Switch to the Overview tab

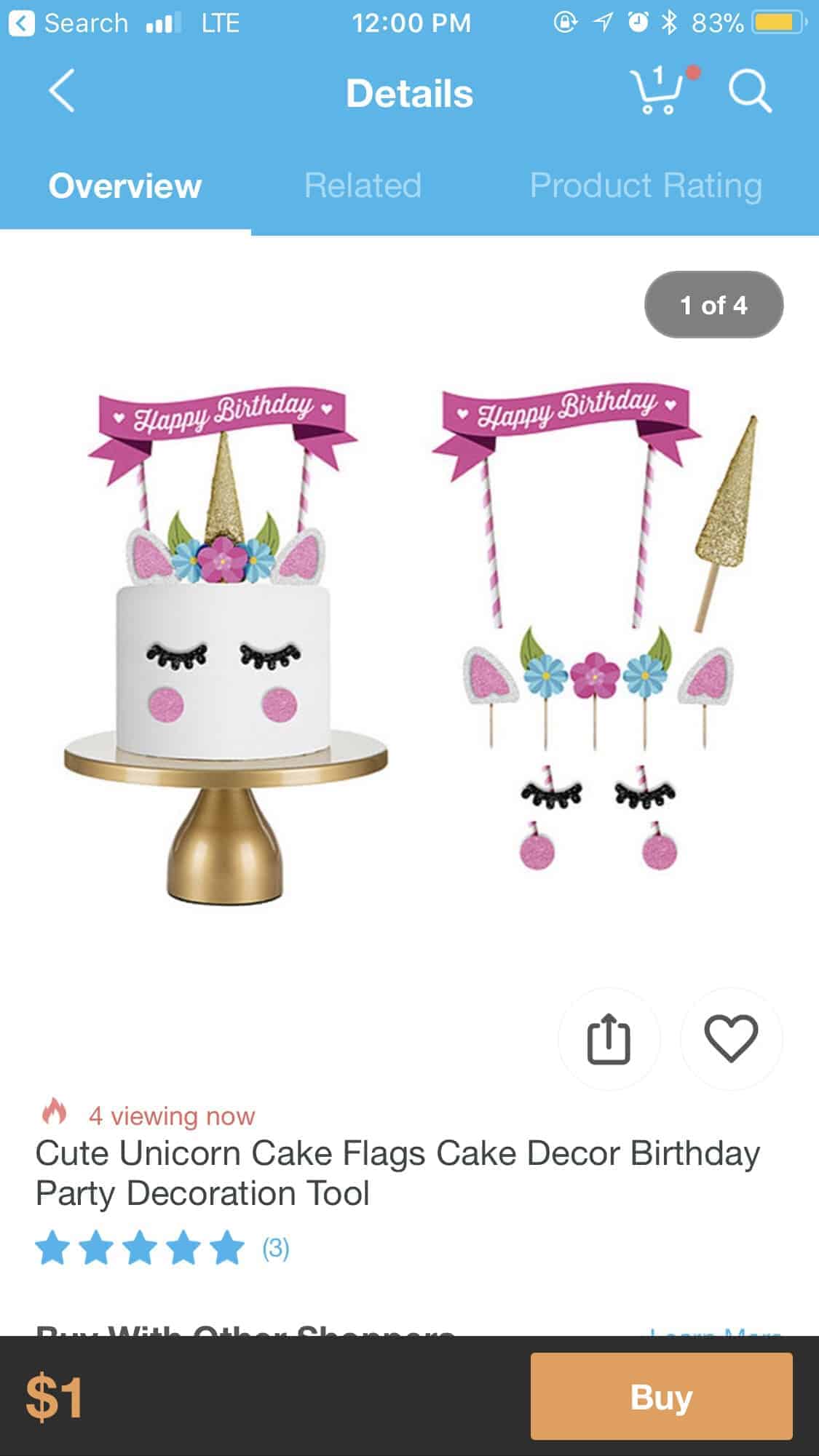(125, 186)
